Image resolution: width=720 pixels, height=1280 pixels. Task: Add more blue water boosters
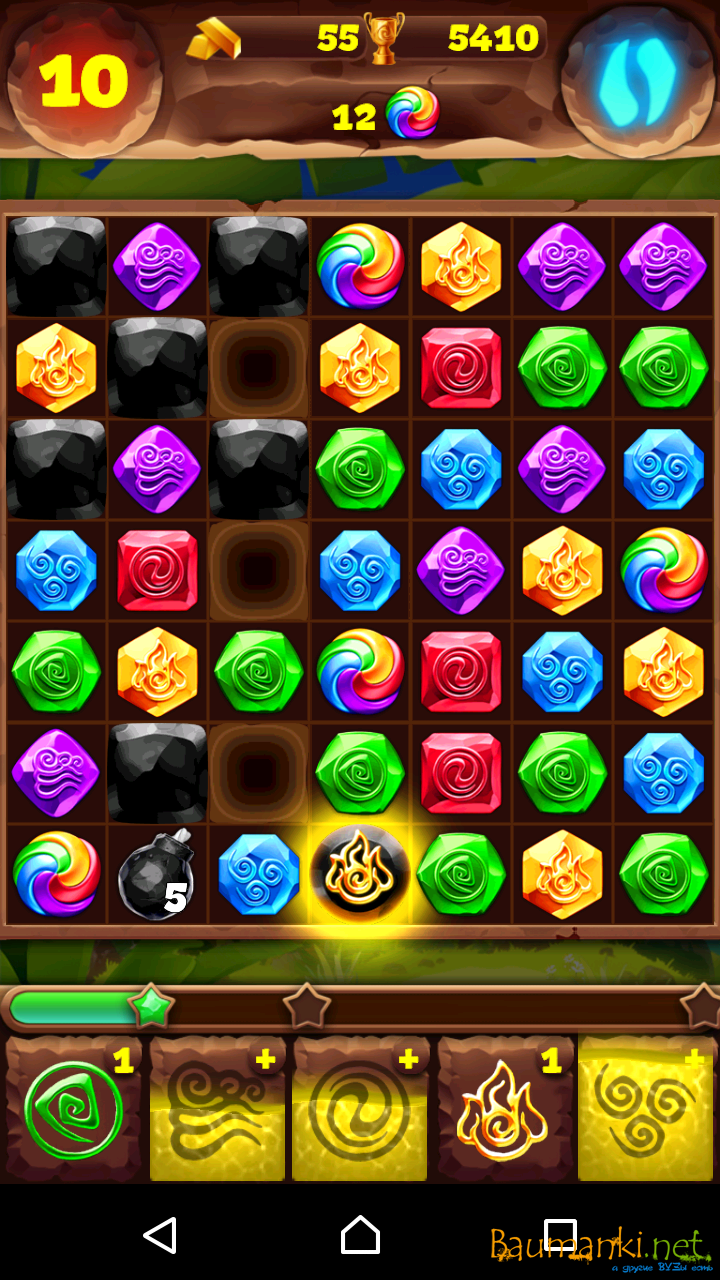point(647,1110)
